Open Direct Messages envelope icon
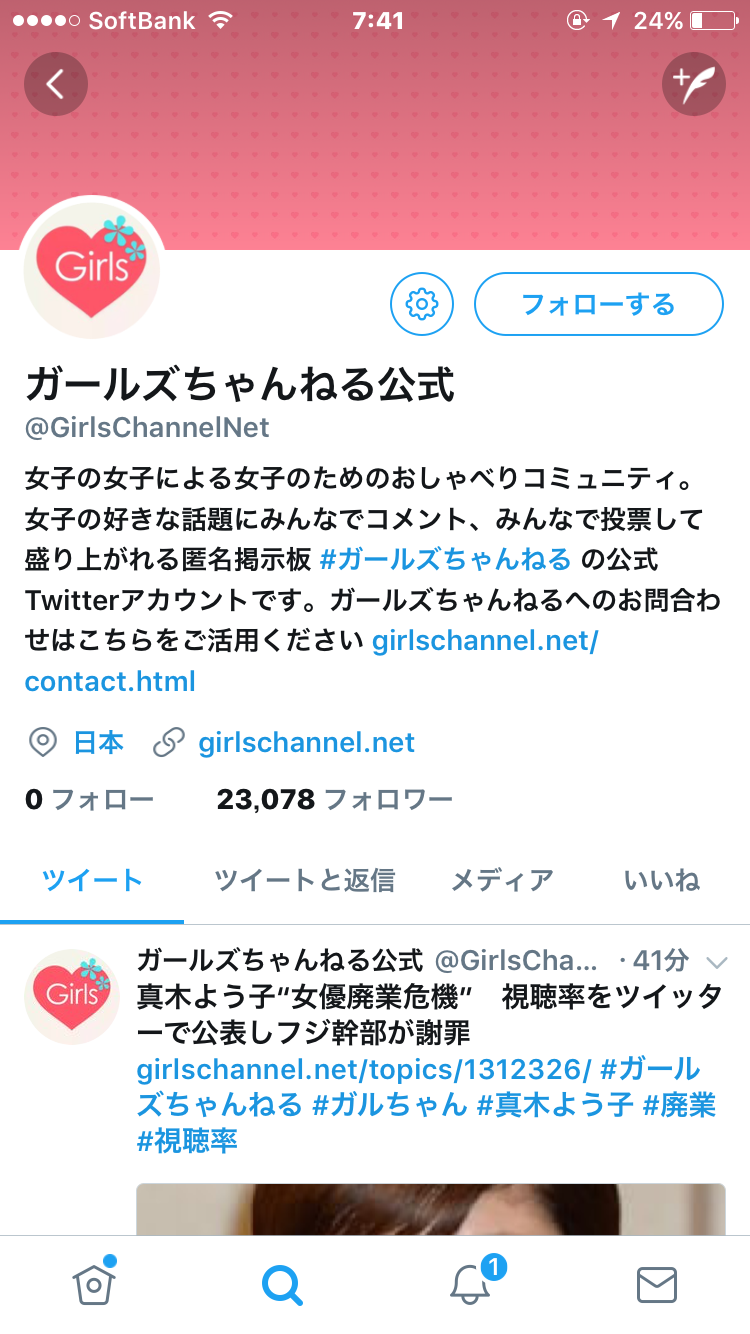750x1334 pixels. pyautogui.click(x=656, y=1286)
